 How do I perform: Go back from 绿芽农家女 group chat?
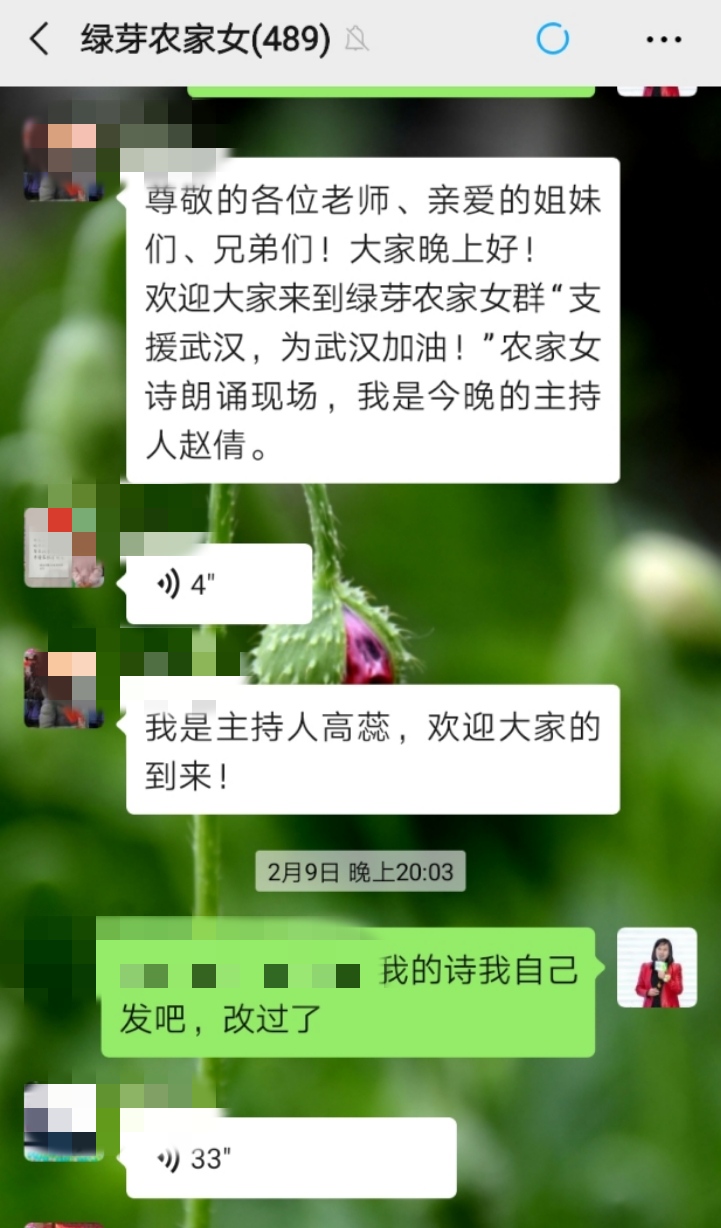40,40
